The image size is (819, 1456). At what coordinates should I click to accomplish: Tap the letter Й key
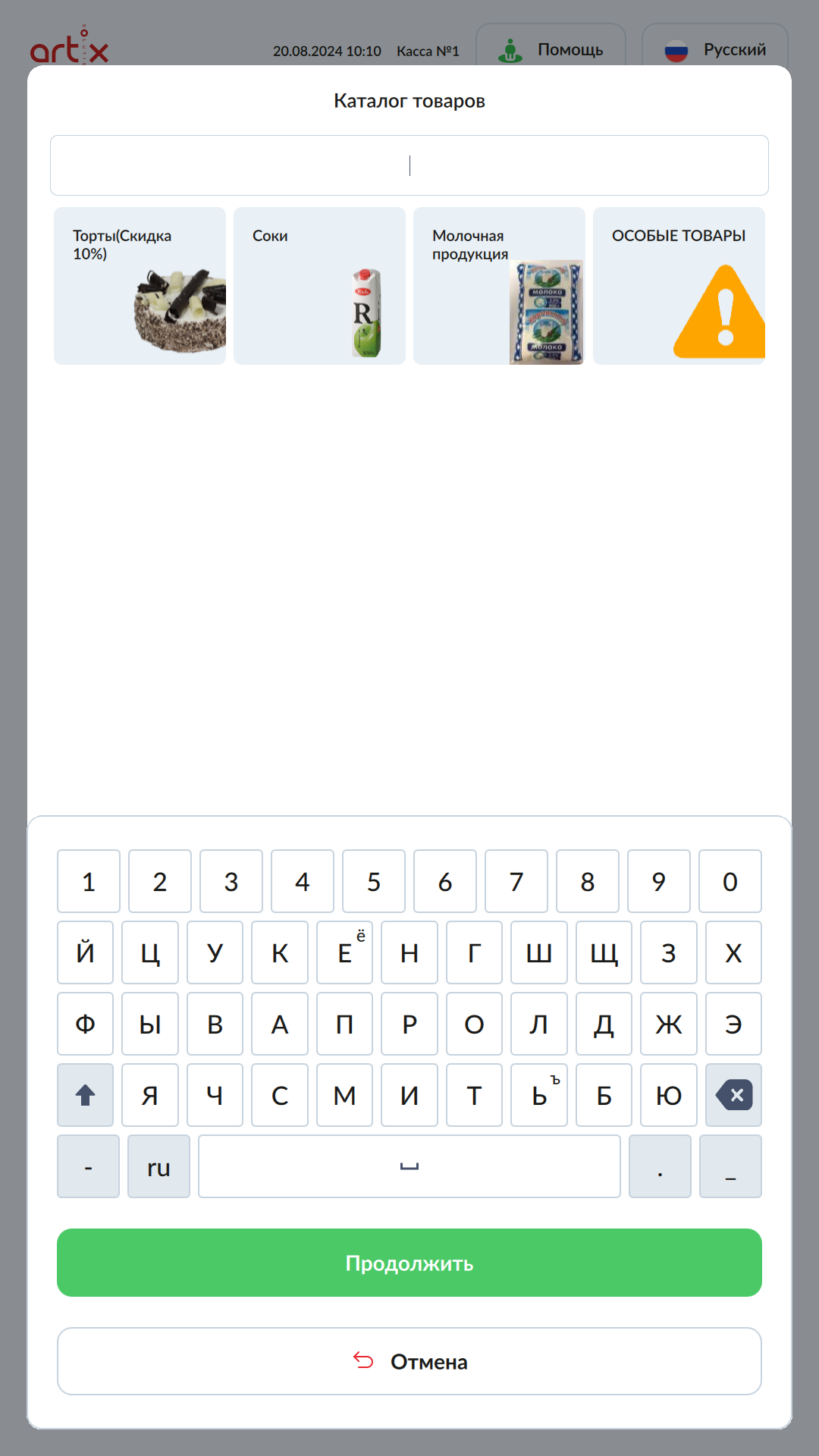85,952
